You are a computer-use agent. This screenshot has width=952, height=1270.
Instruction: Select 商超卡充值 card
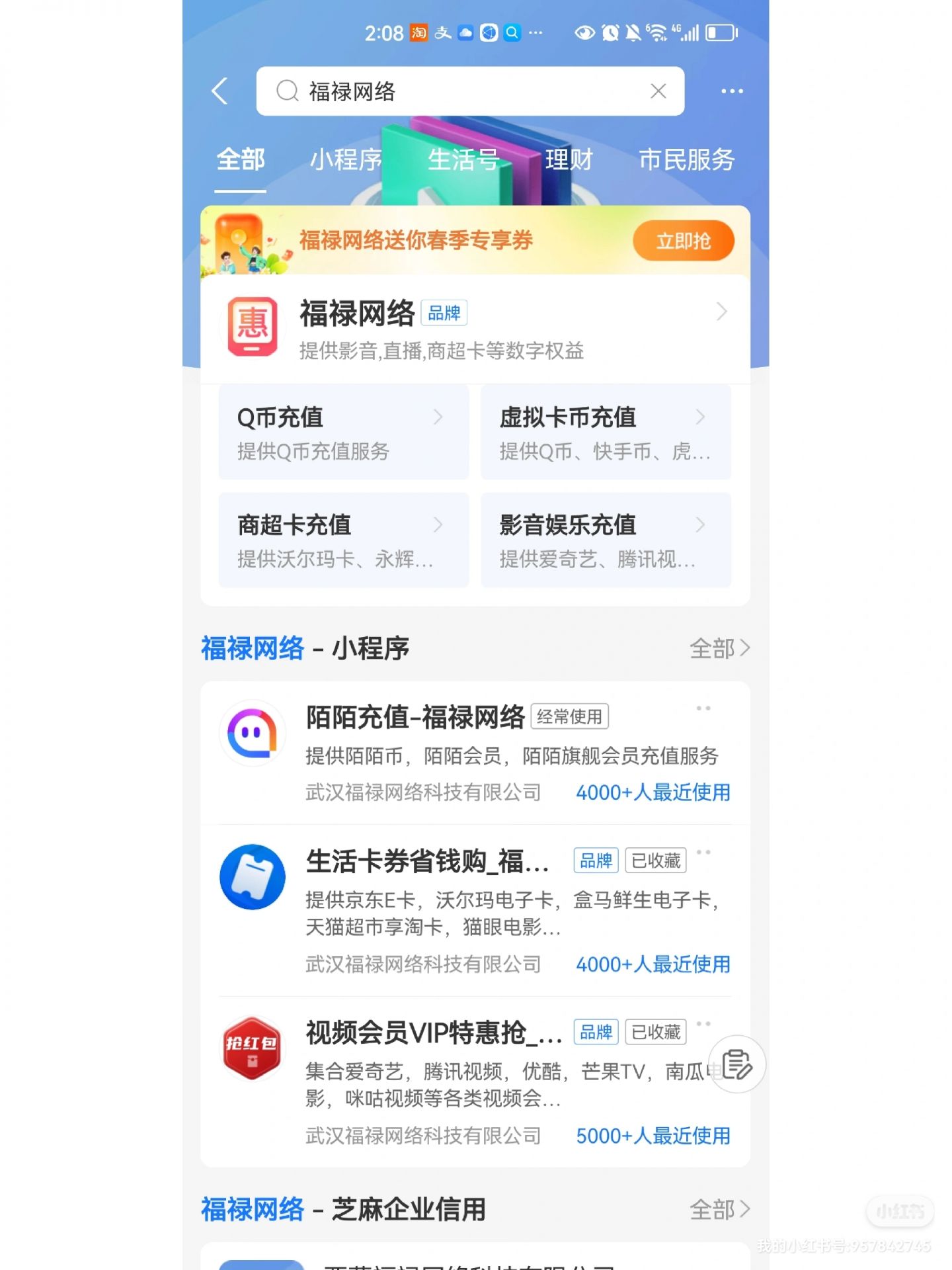343,540
